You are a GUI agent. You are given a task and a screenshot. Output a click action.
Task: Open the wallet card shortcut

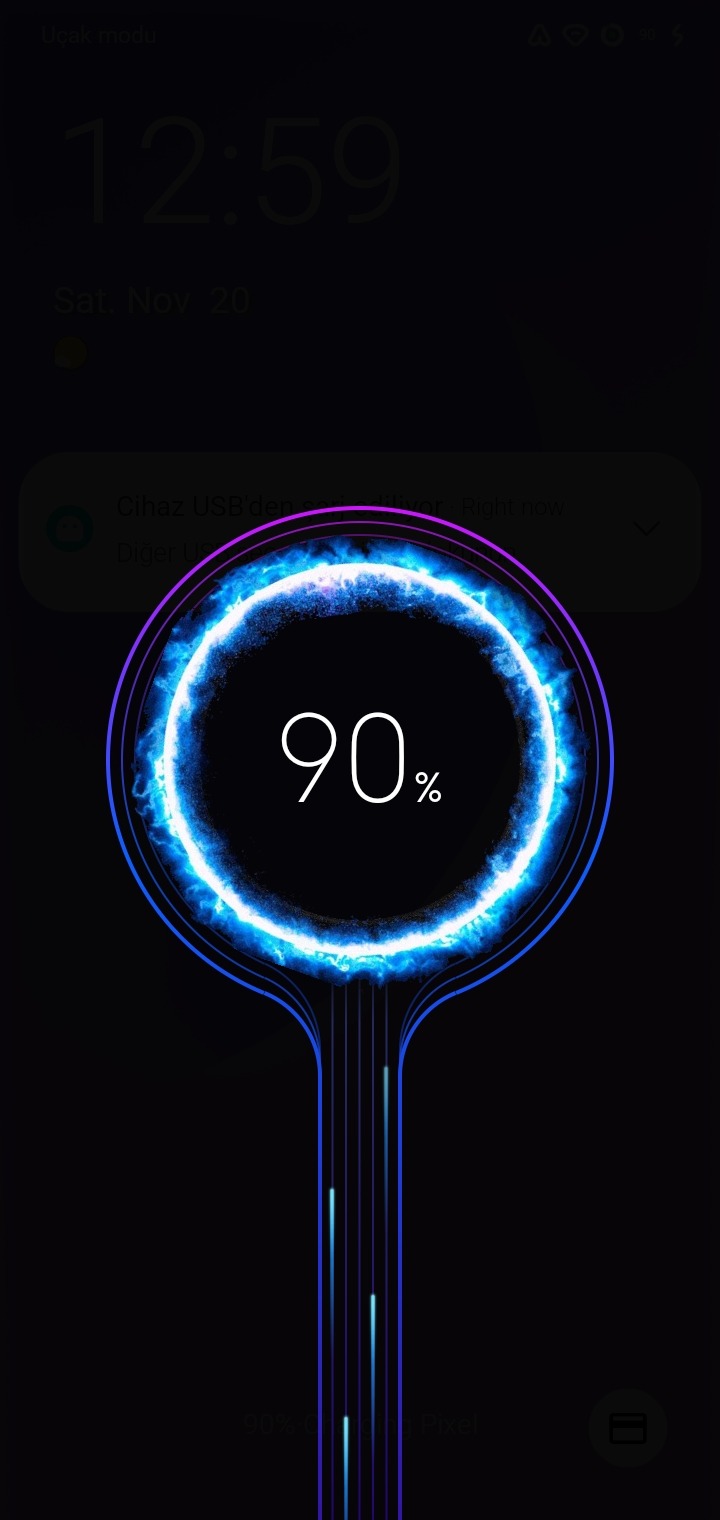click(x=628, y=1428)
